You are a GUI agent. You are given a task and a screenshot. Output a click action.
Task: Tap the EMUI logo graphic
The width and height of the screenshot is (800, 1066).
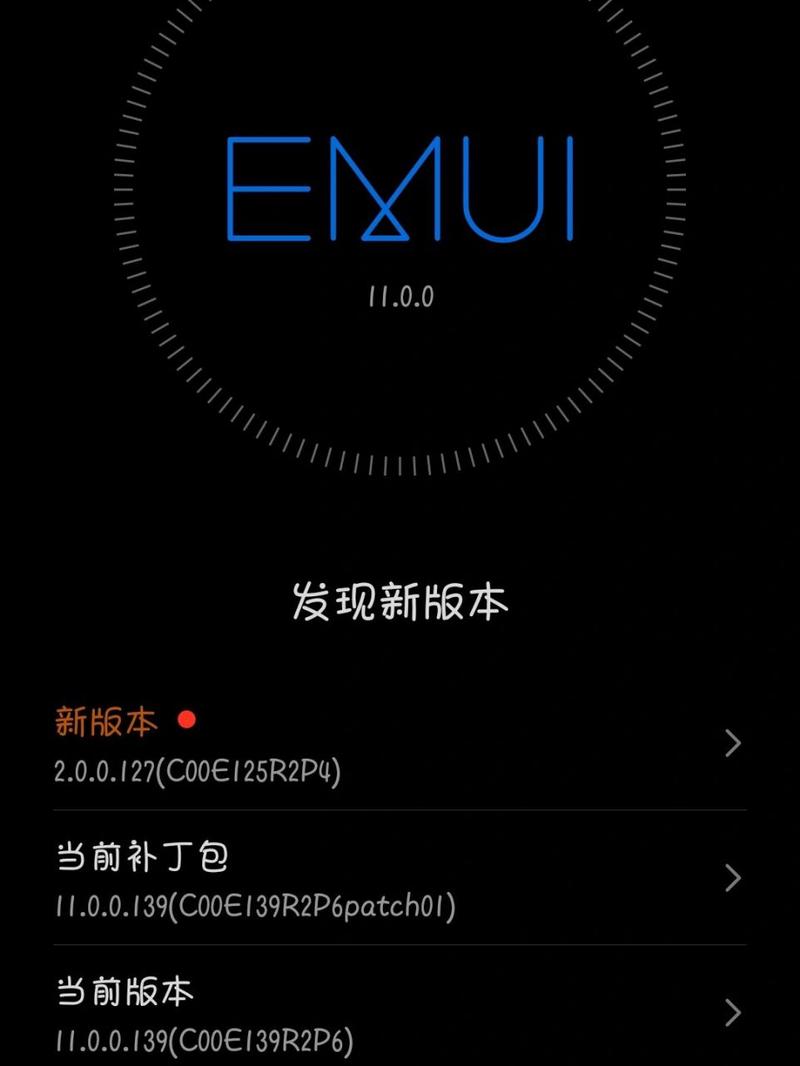click(400, 195)
